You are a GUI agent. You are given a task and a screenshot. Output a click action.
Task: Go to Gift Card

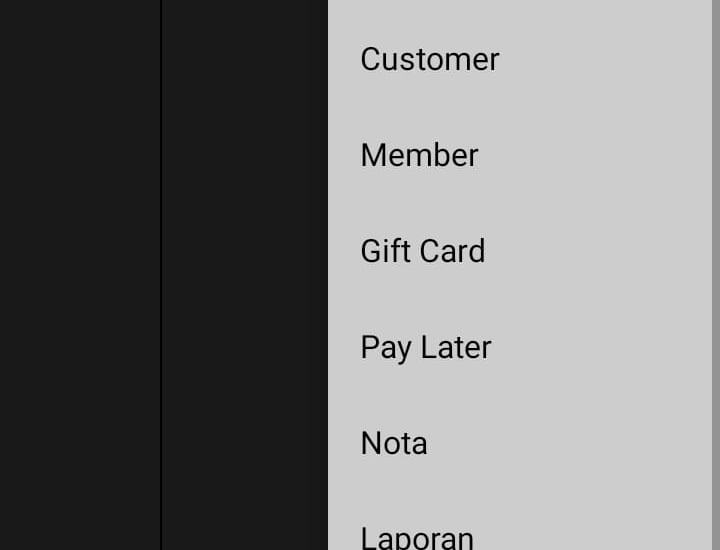click(x=422, y=251)
